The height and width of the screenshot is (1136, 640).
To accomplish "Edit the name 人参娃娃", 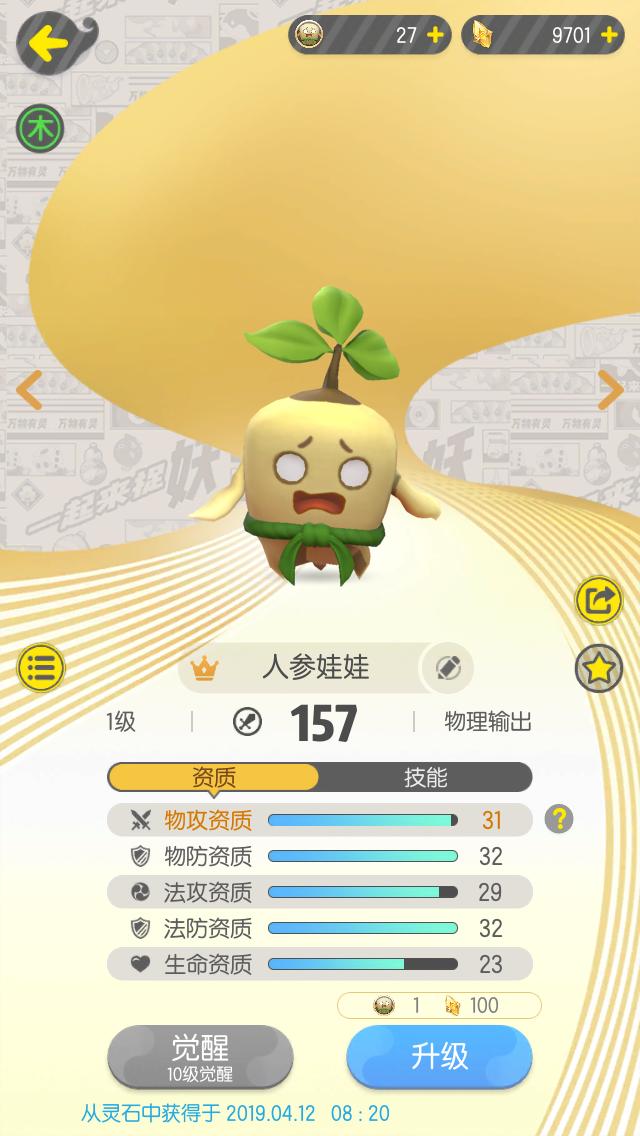I will [x=447, y=668].
